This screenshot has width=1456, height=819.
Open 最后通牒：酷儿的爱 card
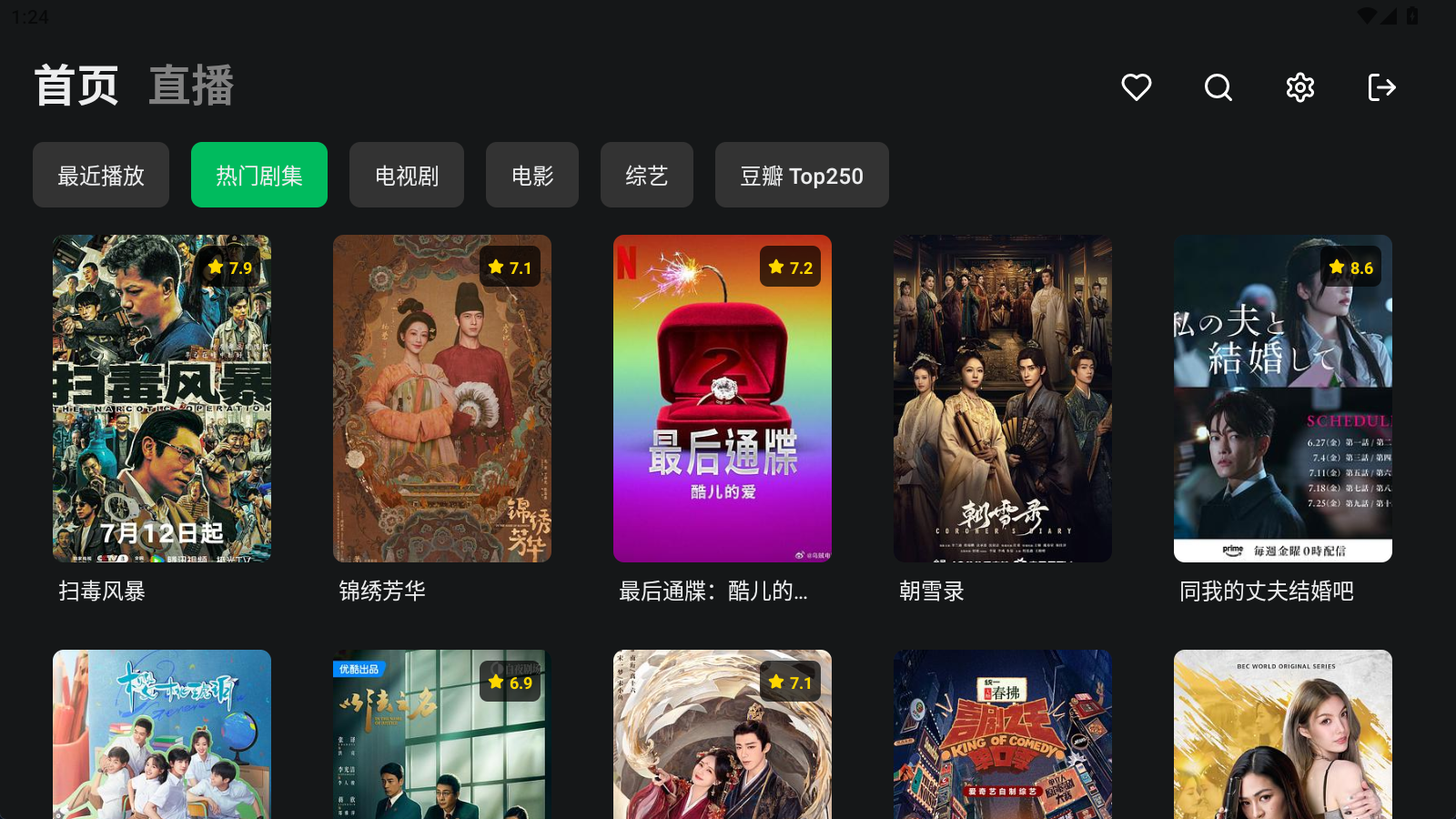tap(723, 399)
